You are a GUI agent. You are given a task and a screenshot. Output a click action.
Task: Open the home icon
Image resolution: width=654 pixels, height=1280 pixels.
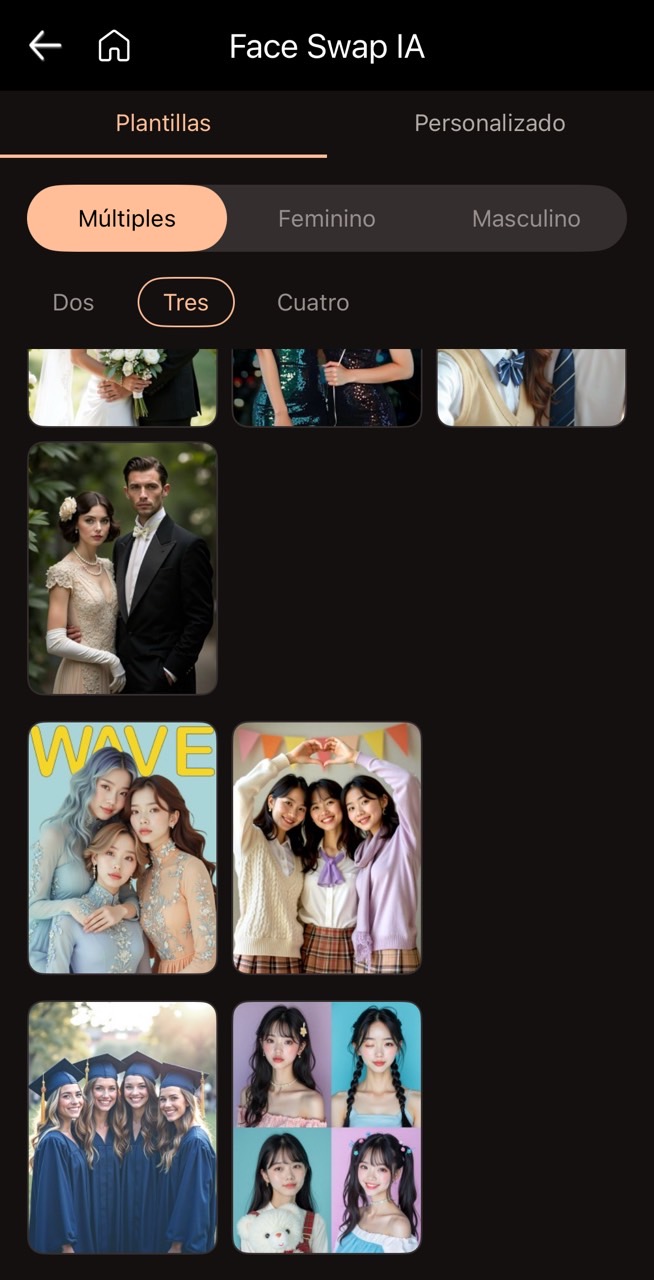click(x=114, y=46)
